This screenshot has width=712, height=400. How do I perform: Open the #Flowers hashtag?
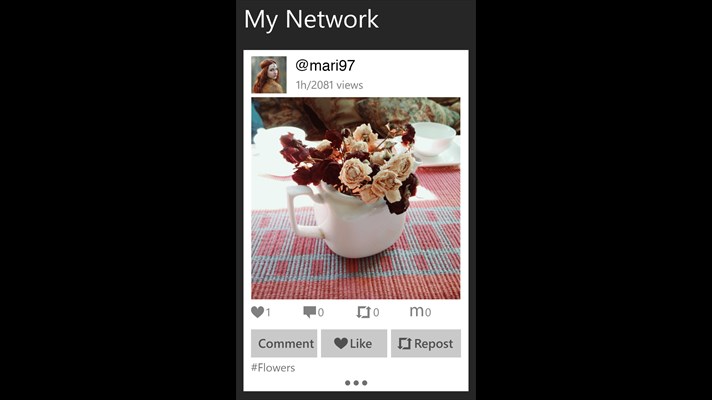pos(273,368)
